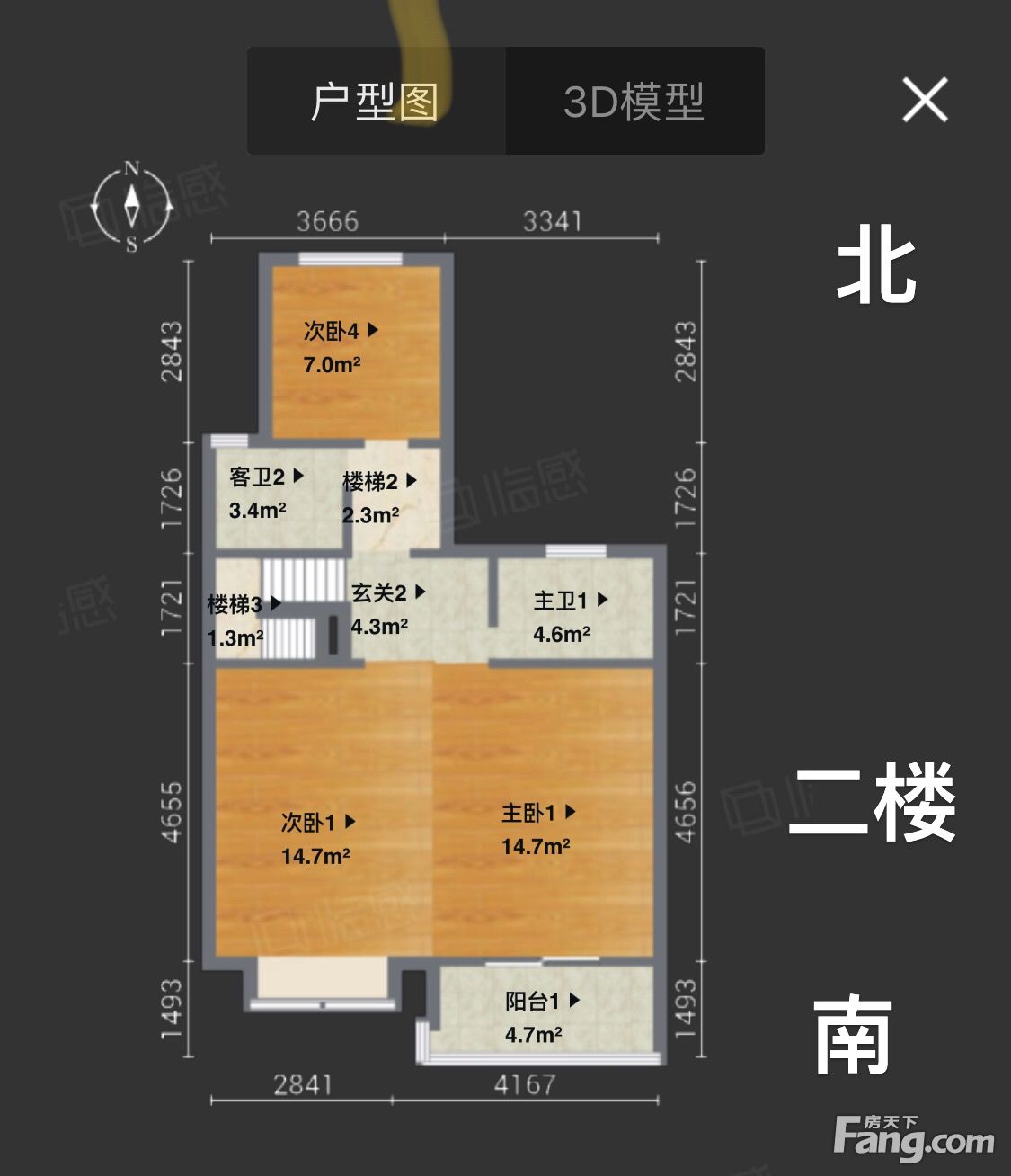Open the 阳台1 room label
The height and width of the screenshot is (1176, 1011).
[542, 1001]
